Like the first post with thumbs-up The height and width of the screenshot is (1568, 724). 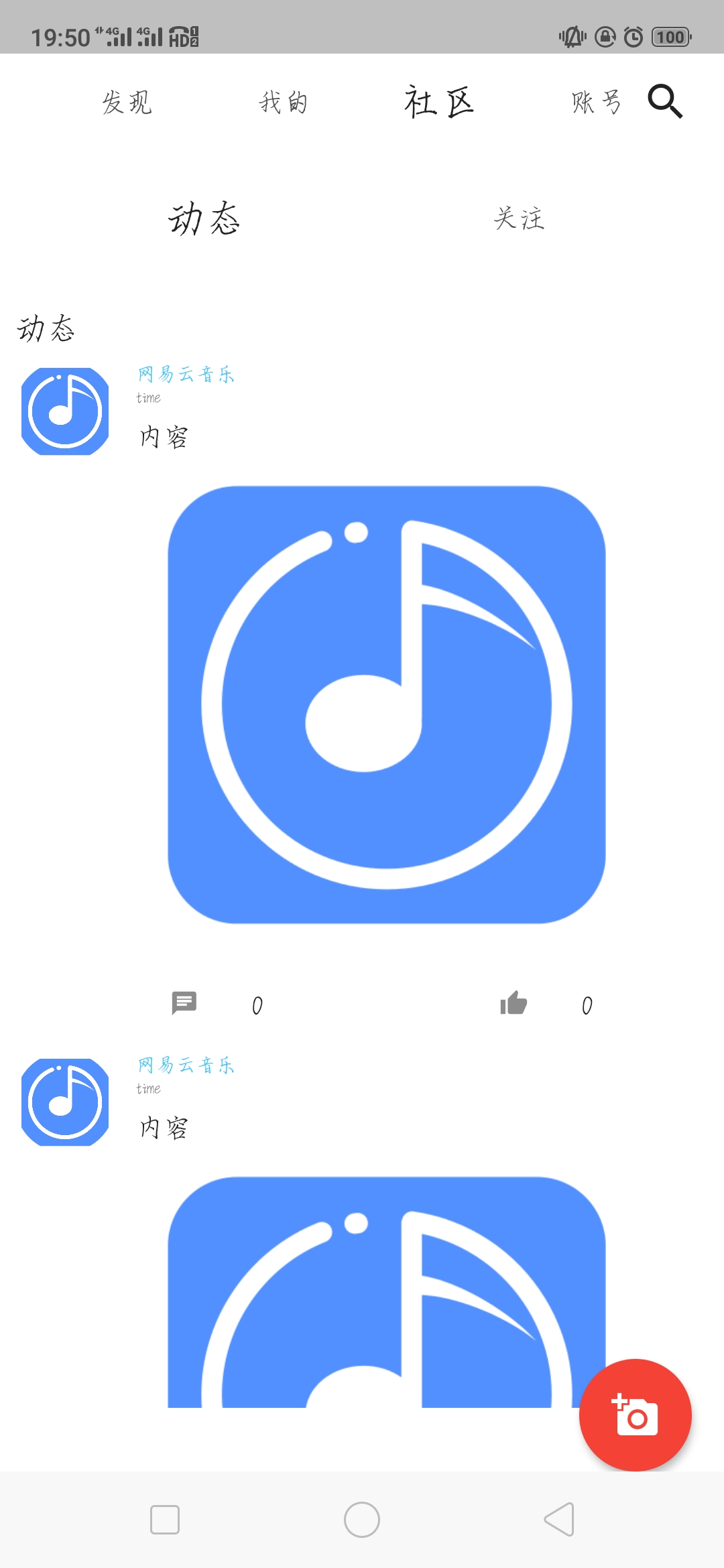514,1003
